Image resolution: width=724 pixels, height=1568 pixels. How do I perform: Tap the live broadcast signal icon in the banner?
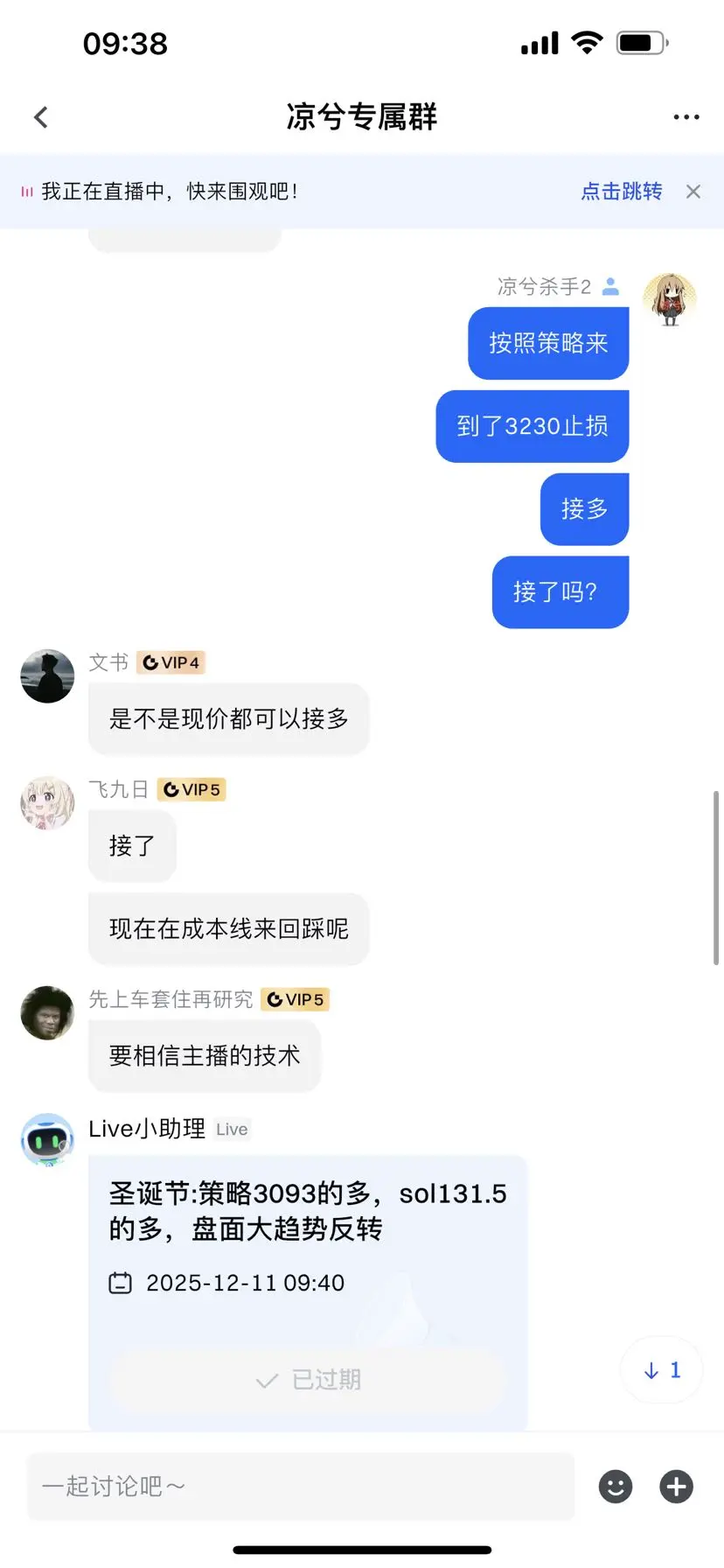[x=27, y=191]
